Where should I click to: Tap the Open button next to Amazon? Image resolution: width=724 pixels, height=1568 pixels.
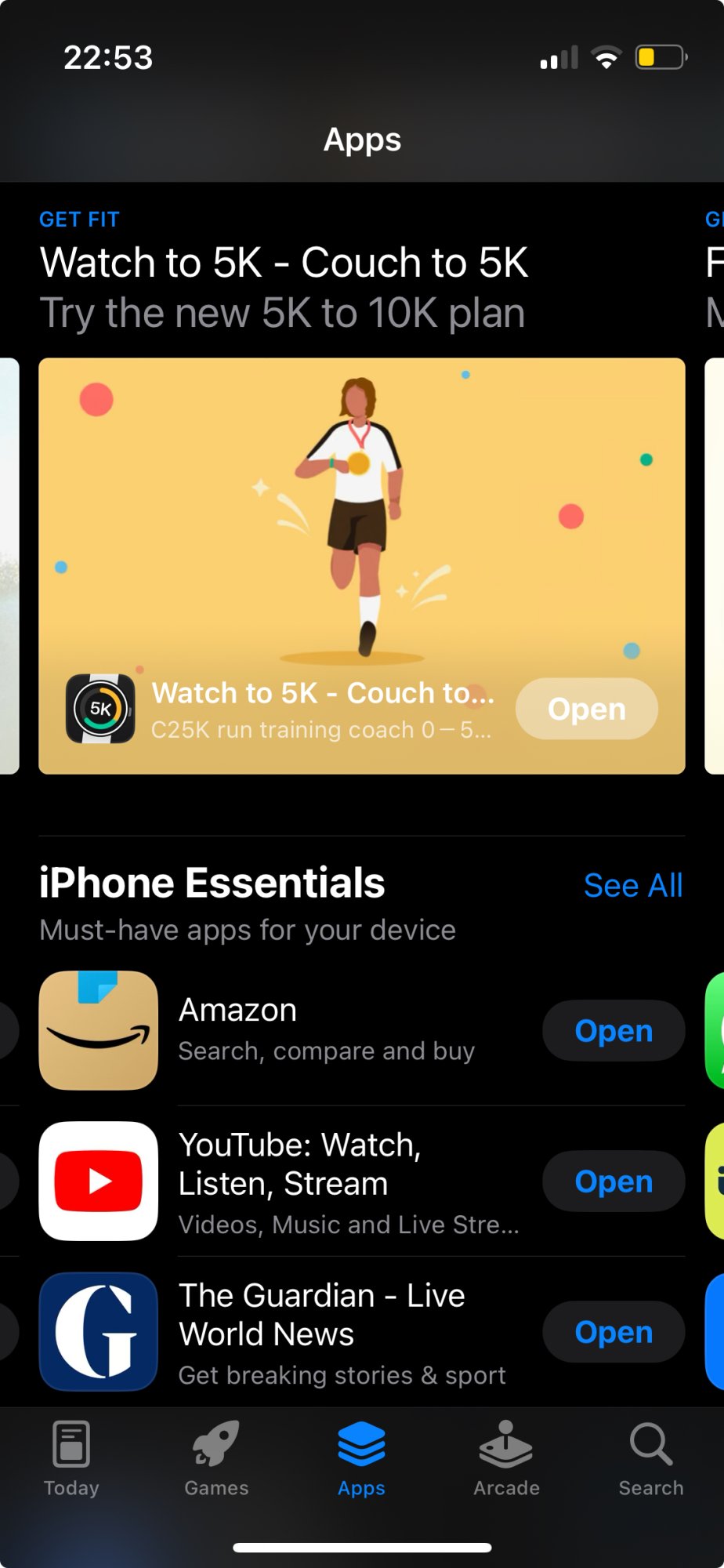click(614, 1031)
